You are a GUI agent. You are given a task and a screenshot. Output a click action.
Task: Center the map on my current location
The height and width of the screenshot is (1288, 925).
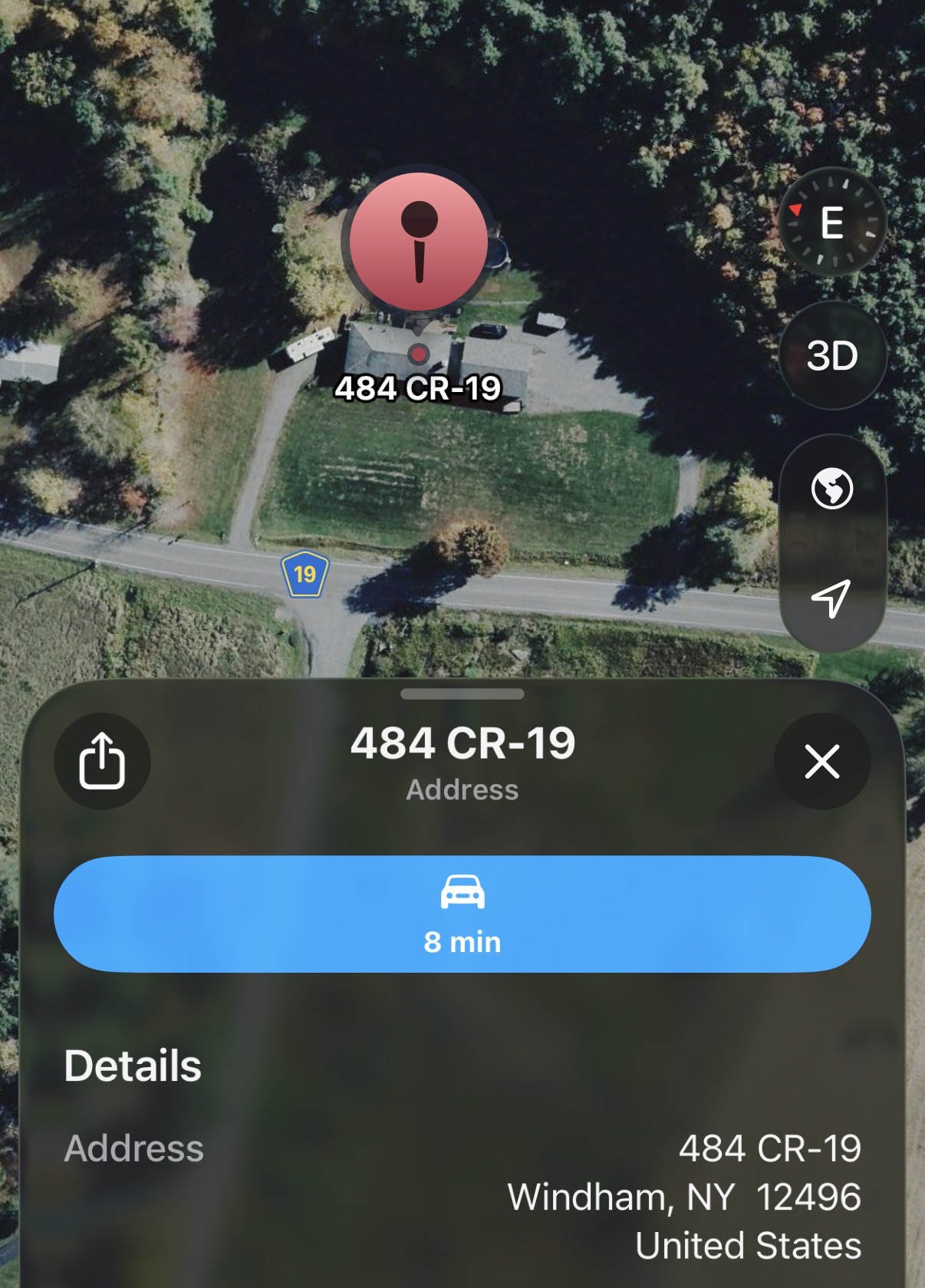[x=832, y=598]
